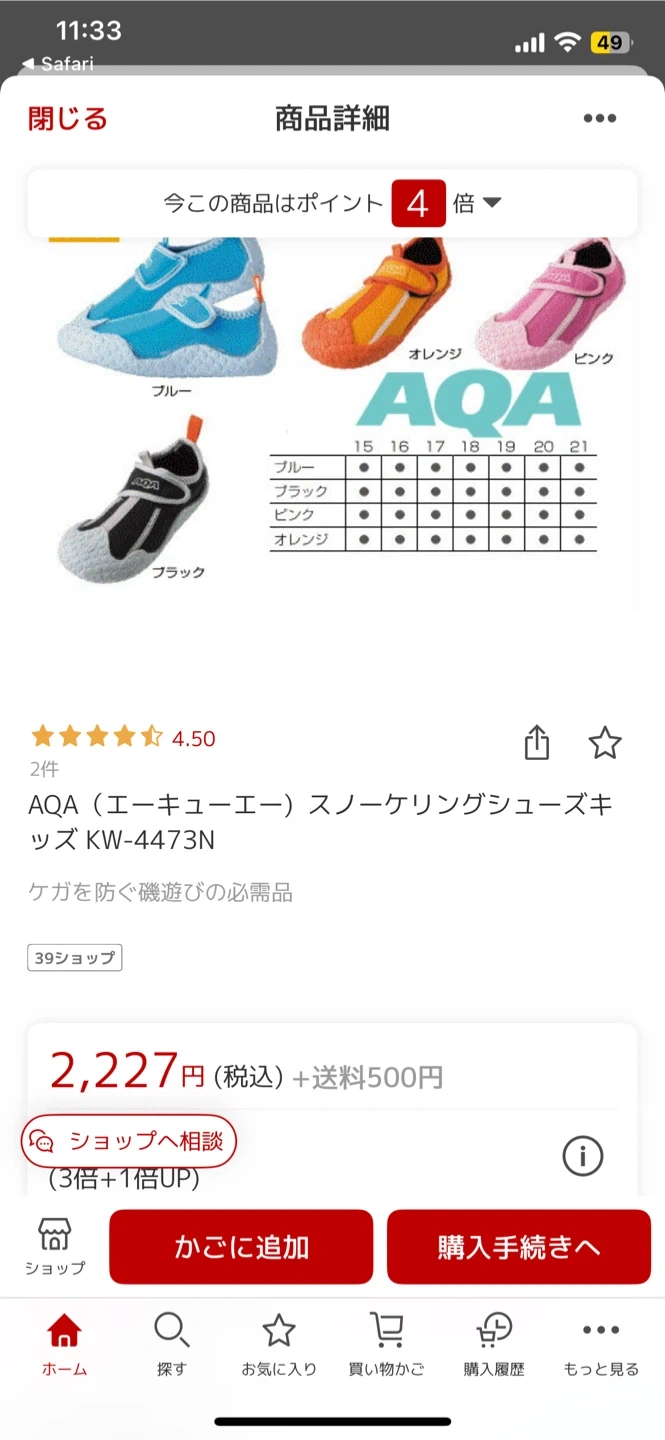Open the 買い物かご cart tab
Image resolution: width=665 pixels, height=1440 pixels.
click(x=386, y=1346)
